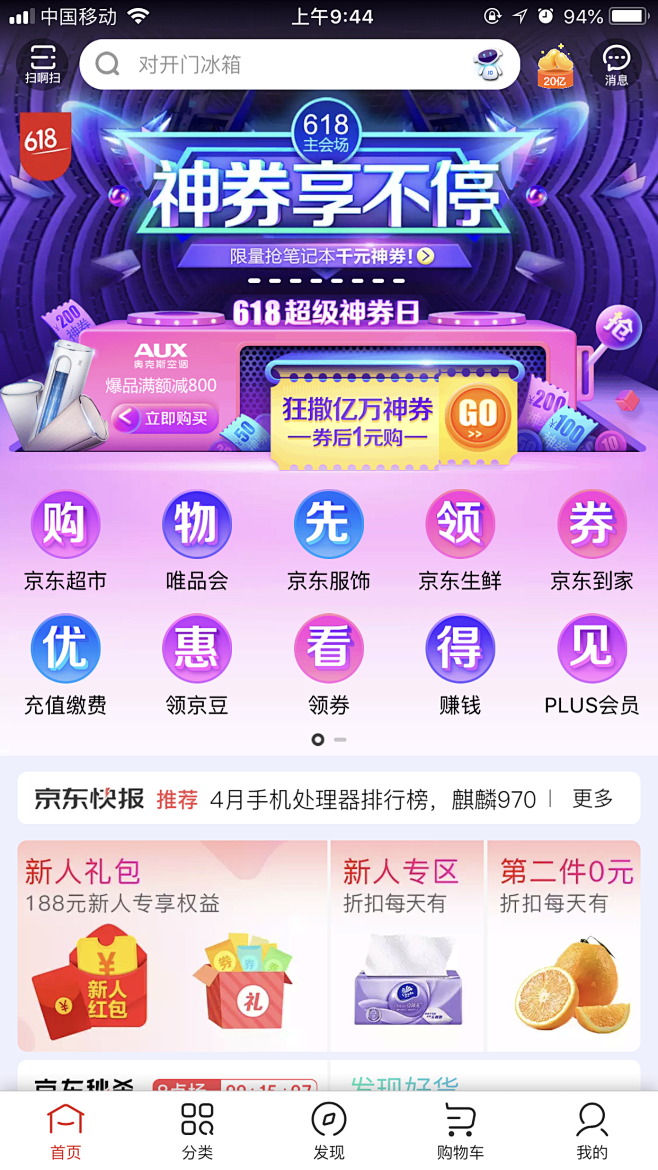Viewport: 658px width, 1170px height.
Task: Tap 立即购买 on the AUX banner
Action: tap(166, 418)
